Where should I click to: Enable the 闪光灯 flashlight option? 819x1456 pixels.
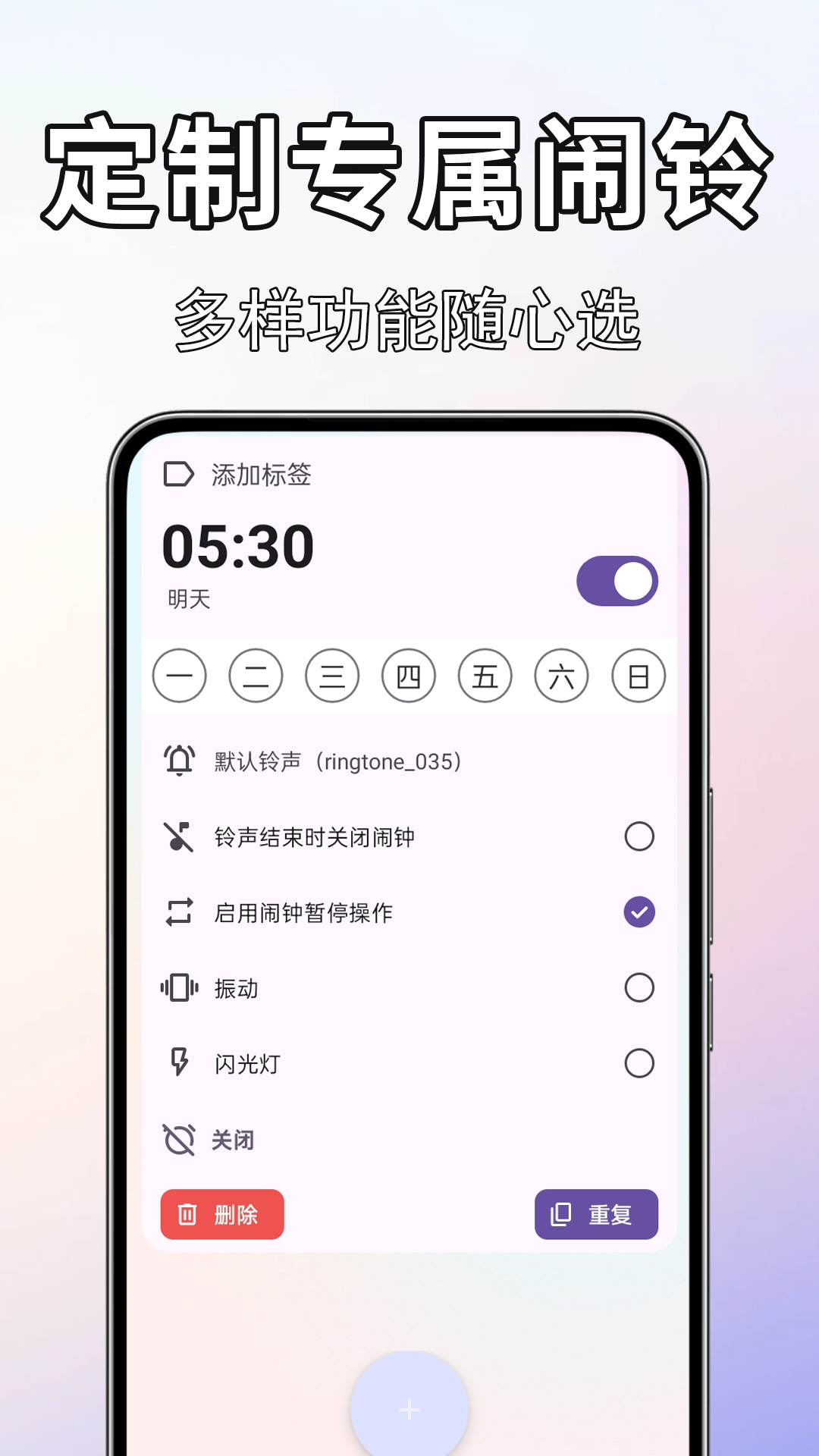(640, 1063)
